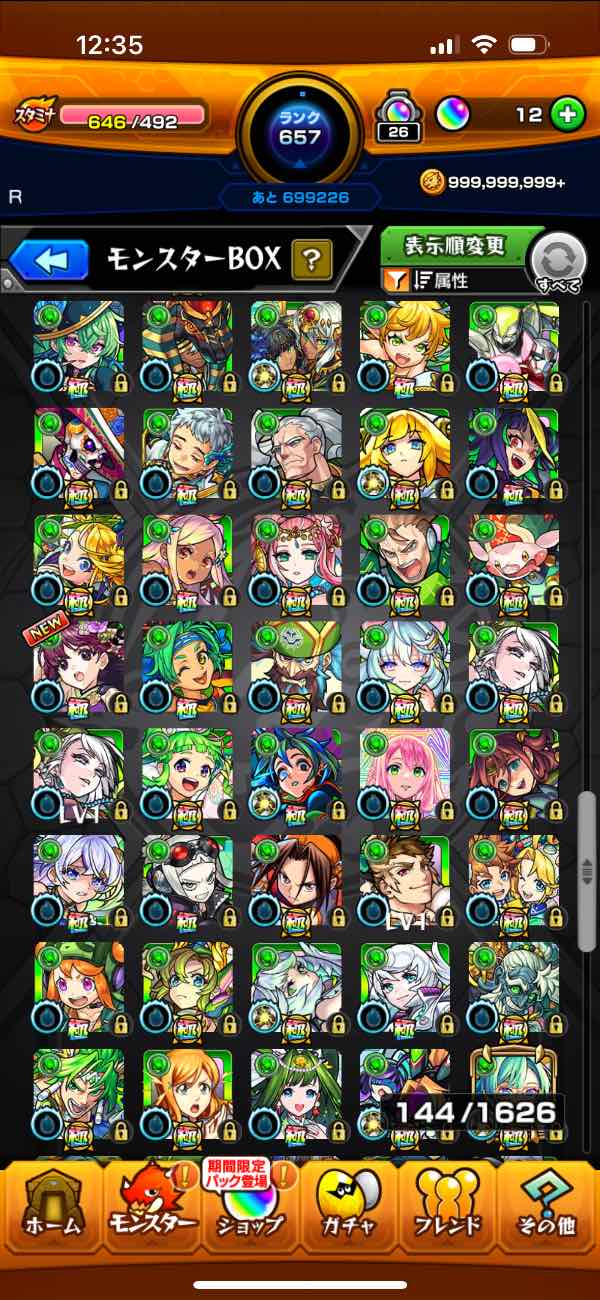Select the pink-haired girl on rainbow background

point(405,773)
